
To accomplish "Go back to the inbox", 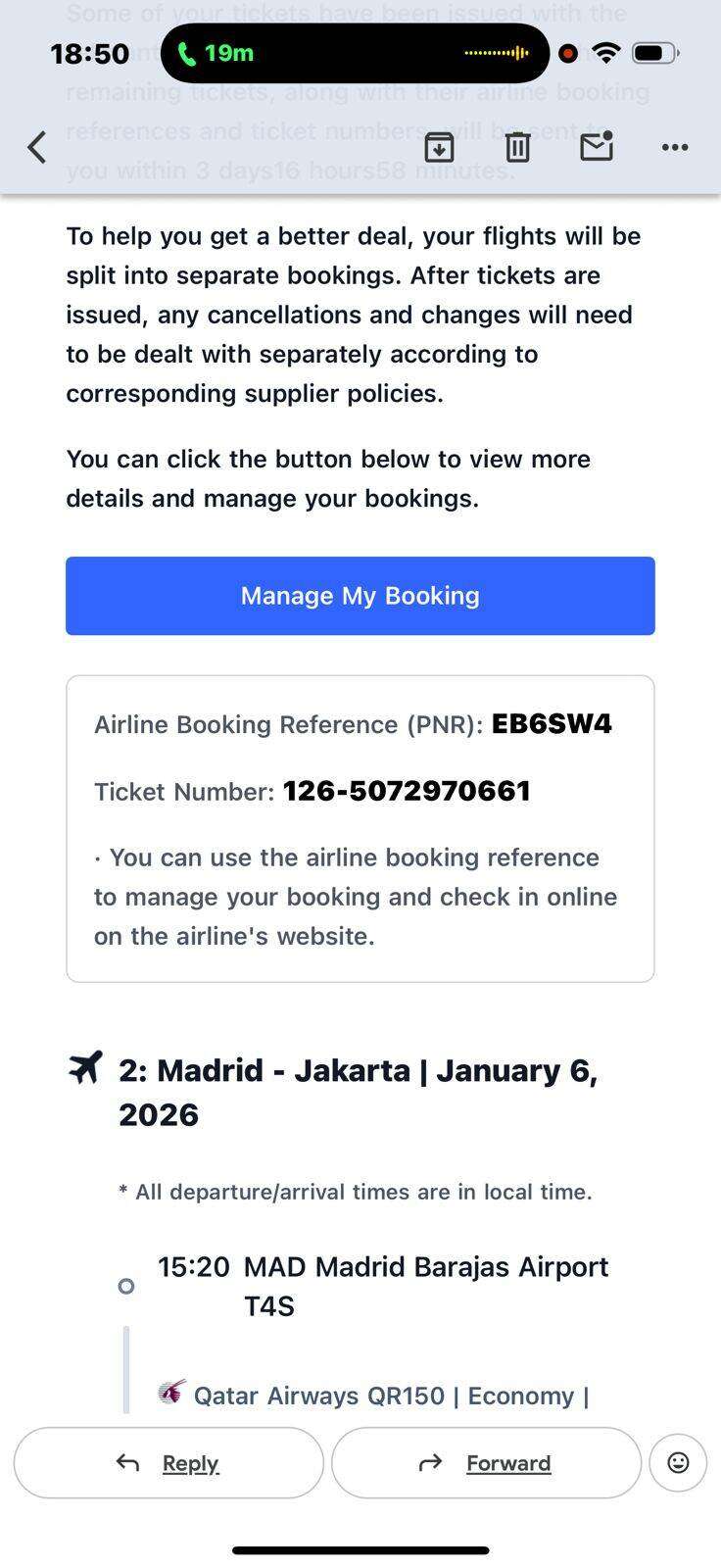I will coord(37,148).
